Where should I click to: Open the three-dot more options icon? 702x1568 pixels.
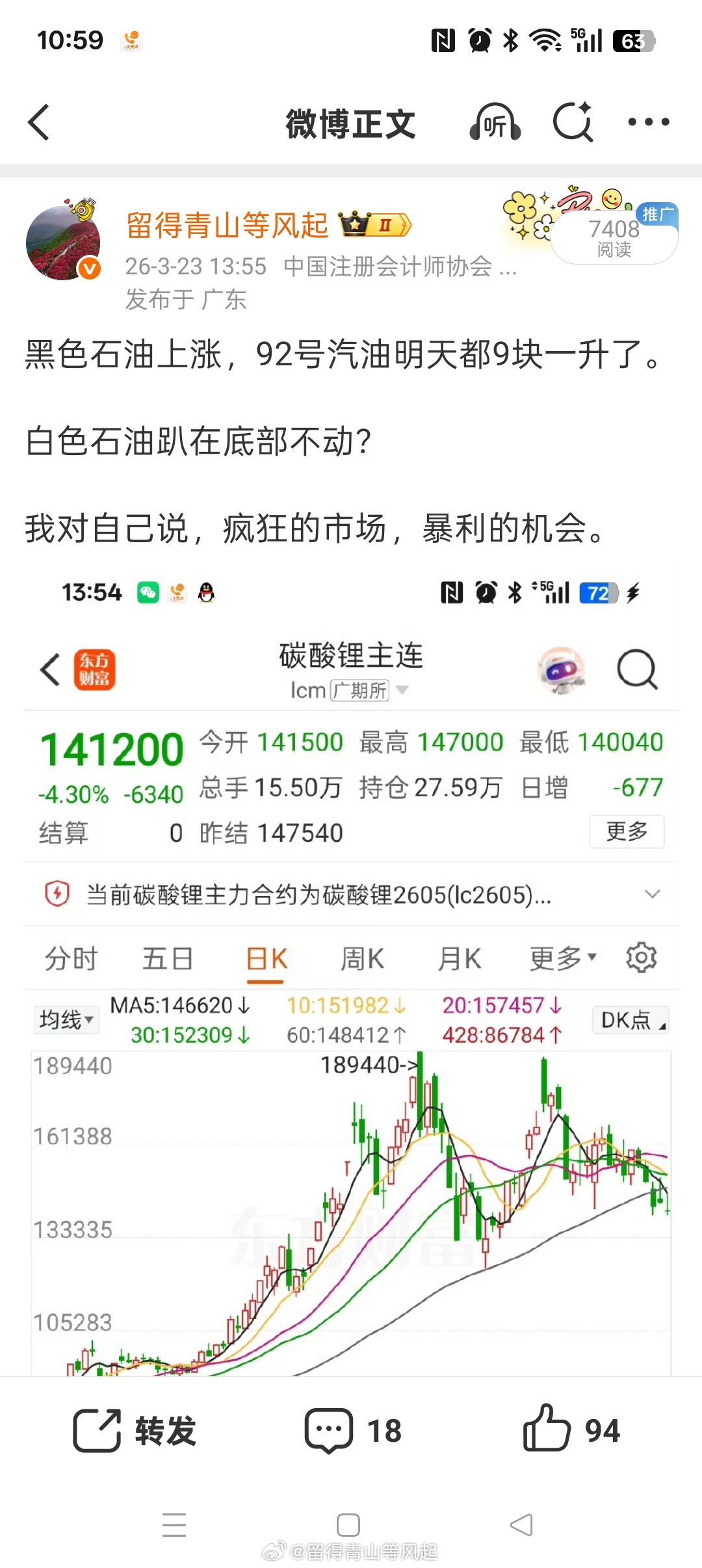coord(650,122)
